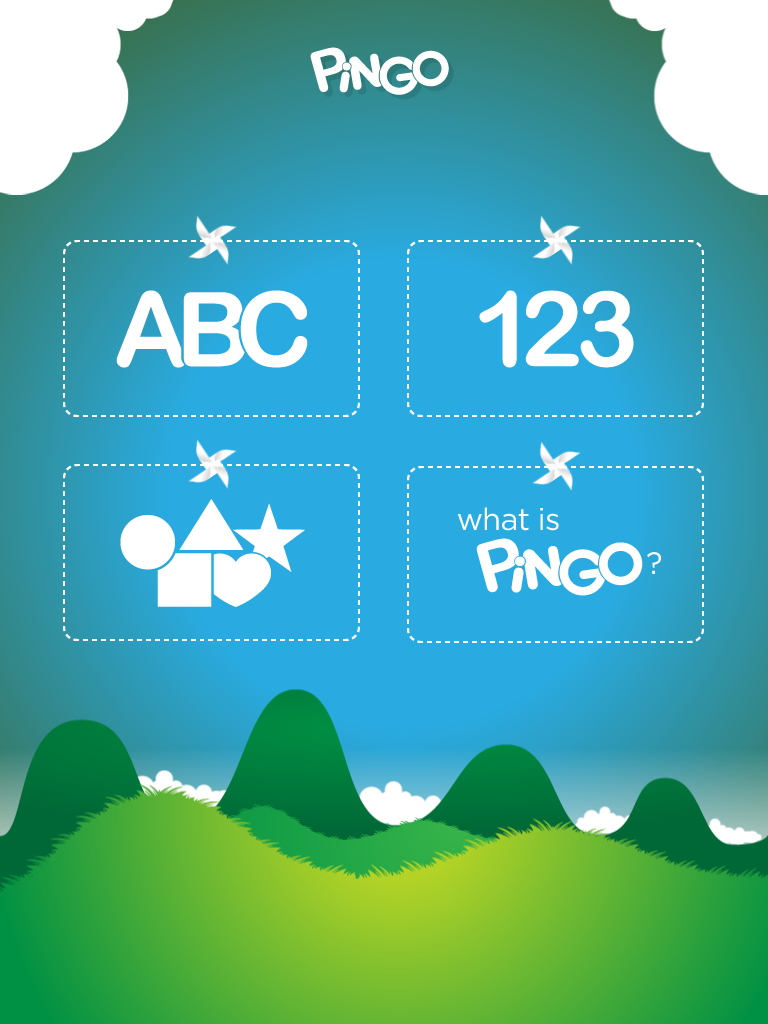Select the 123 numbers card
This screenshot has width=768, height=1024.
pos(555,329)
